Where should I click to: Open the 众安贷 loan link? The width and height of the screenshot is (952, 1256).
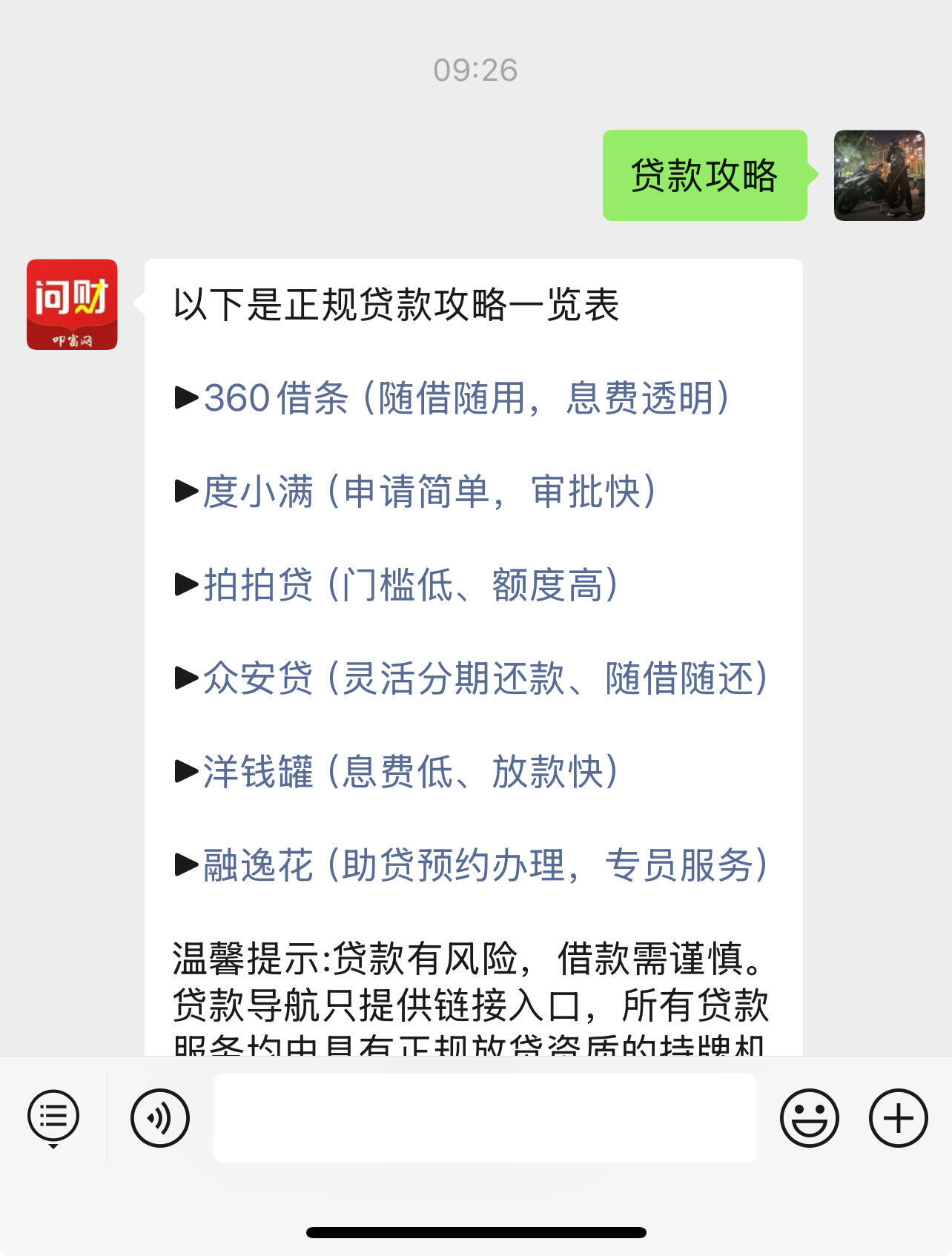pos(485,678)
